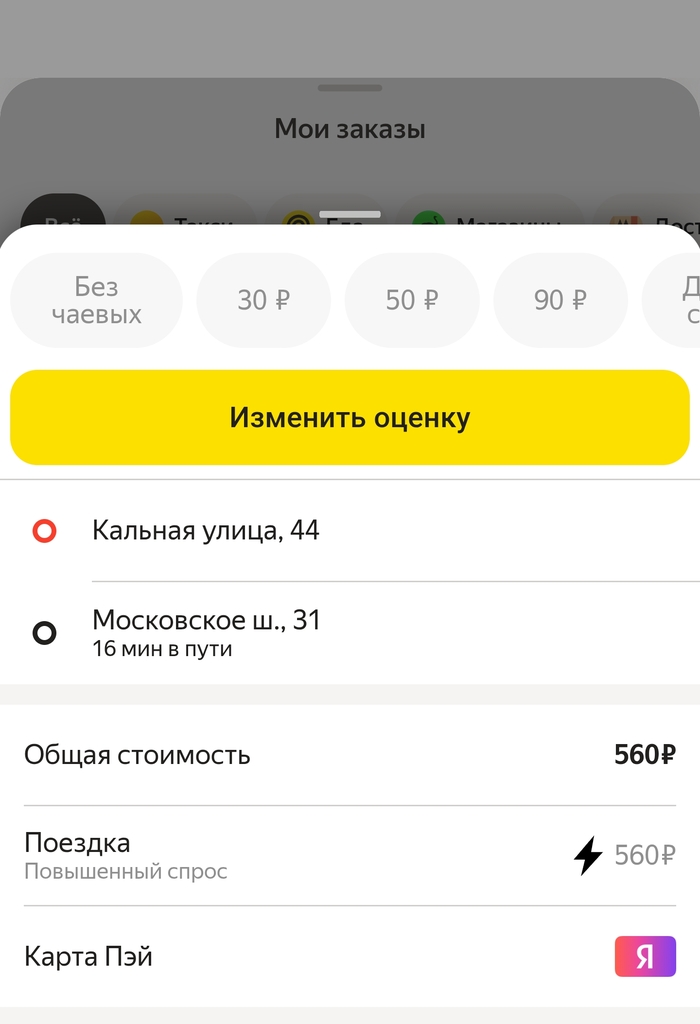Choose the 30 ₽ tip
700x1024 pixels.
pos(263,300)
